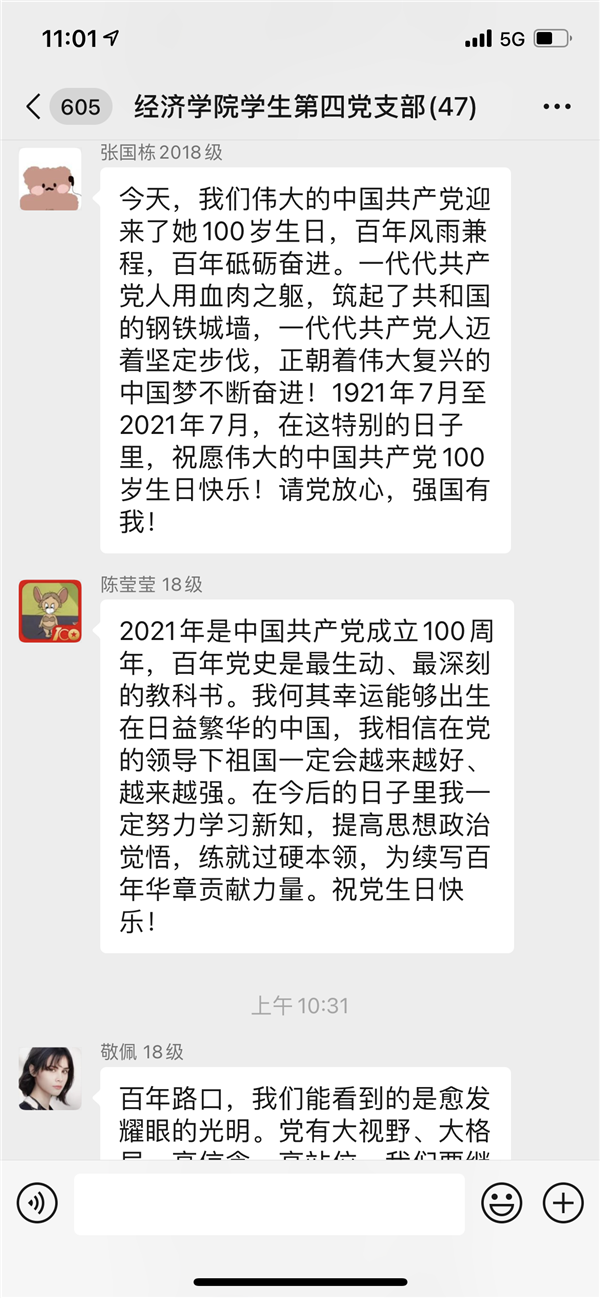Focus the message text field
The height and width of the screenshot is (1298, 600).
pos(269,1204)
